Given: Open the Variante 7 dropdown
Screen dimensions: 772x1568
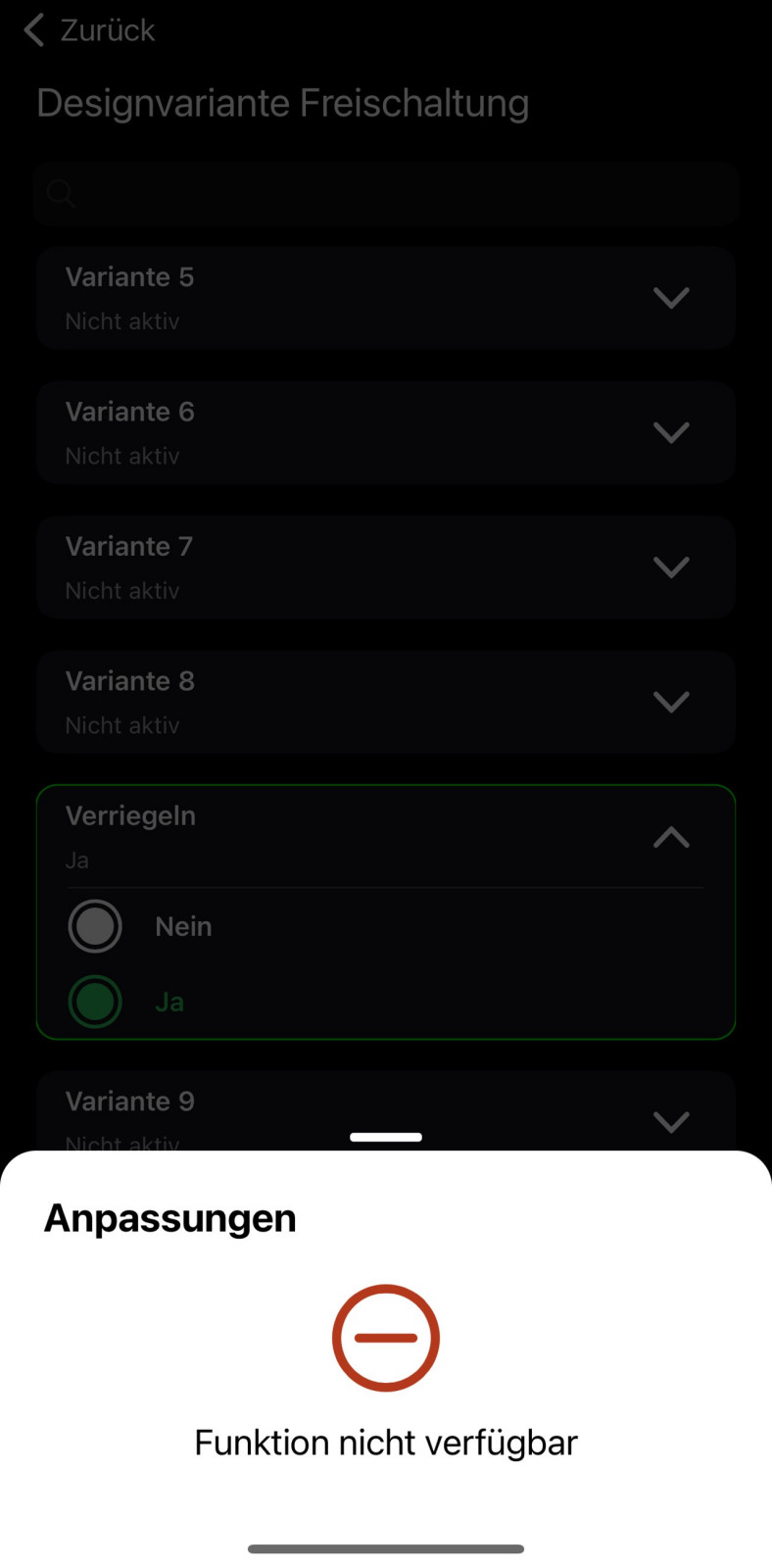Looking at the screenshot, I should pyautogui.click(x=671, y=566).
